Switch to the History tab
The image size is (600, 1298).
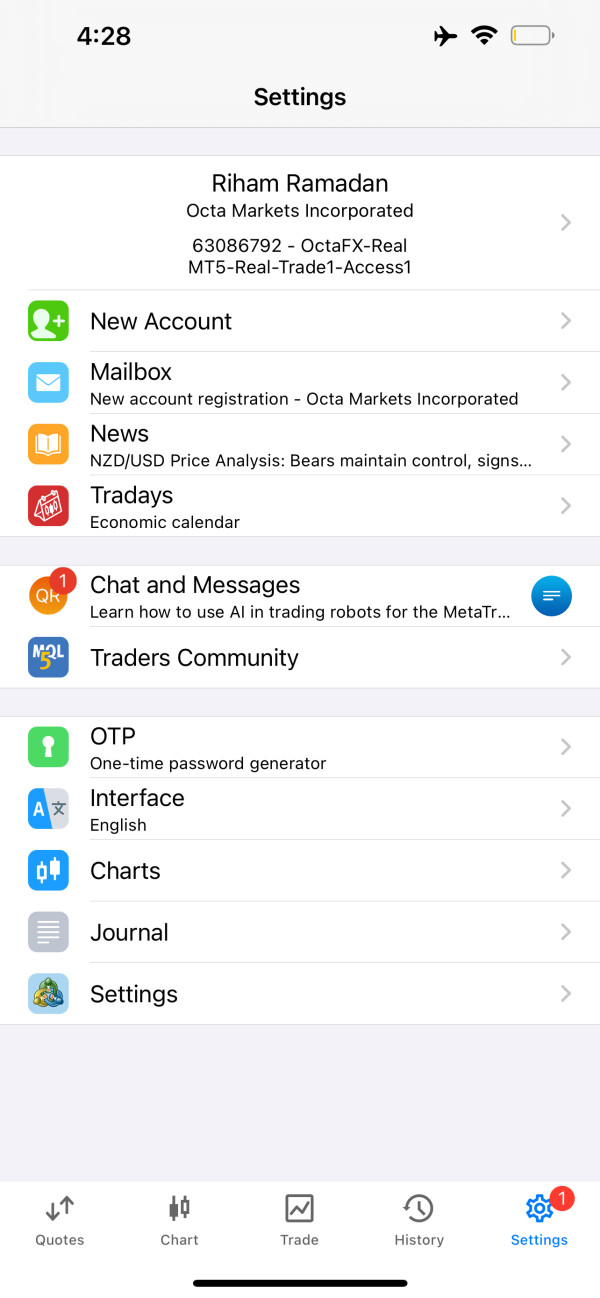click(419, 1220)
